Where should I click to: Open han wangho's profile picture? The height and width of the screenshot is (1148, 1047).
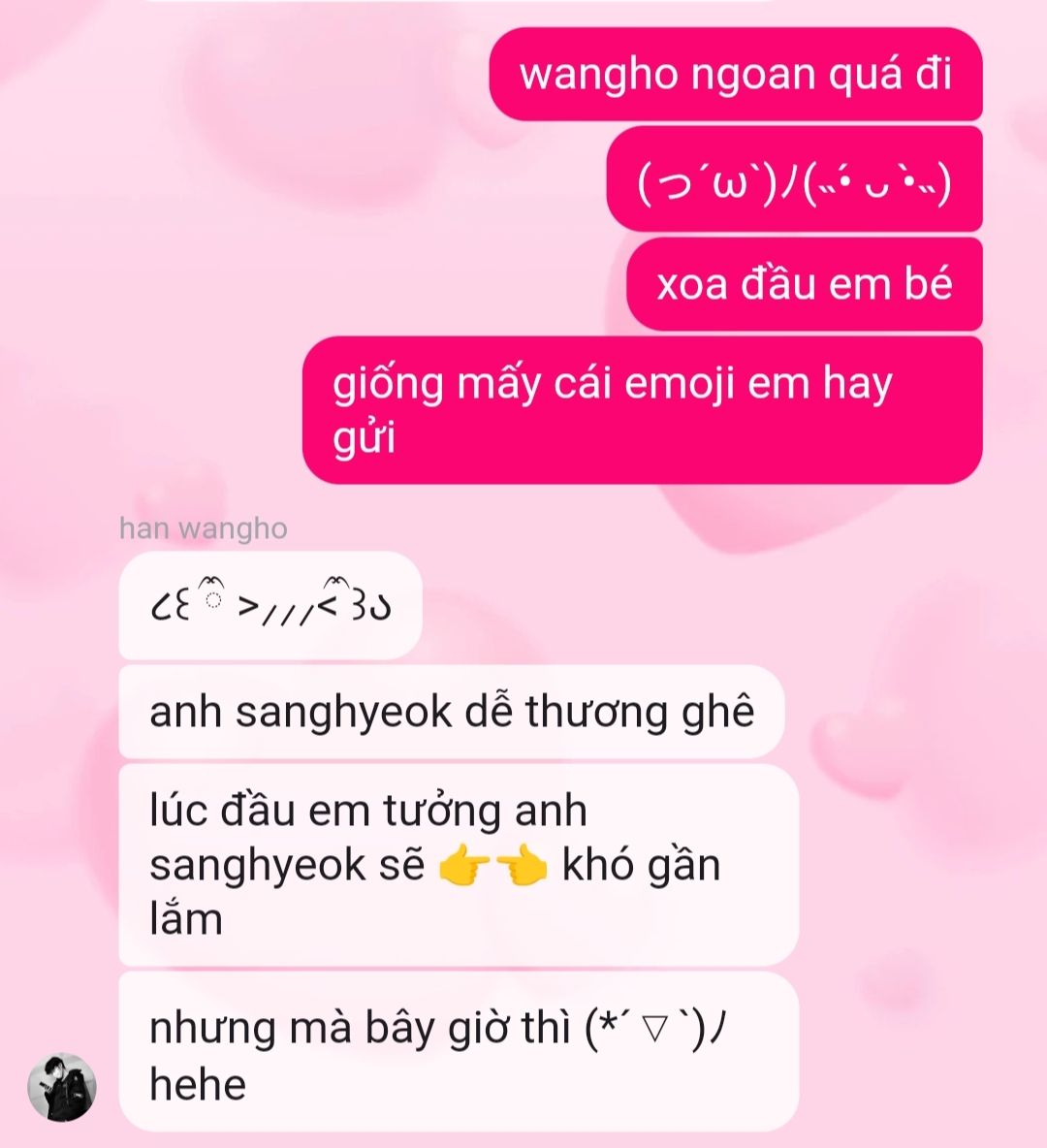pos(62,1087)
